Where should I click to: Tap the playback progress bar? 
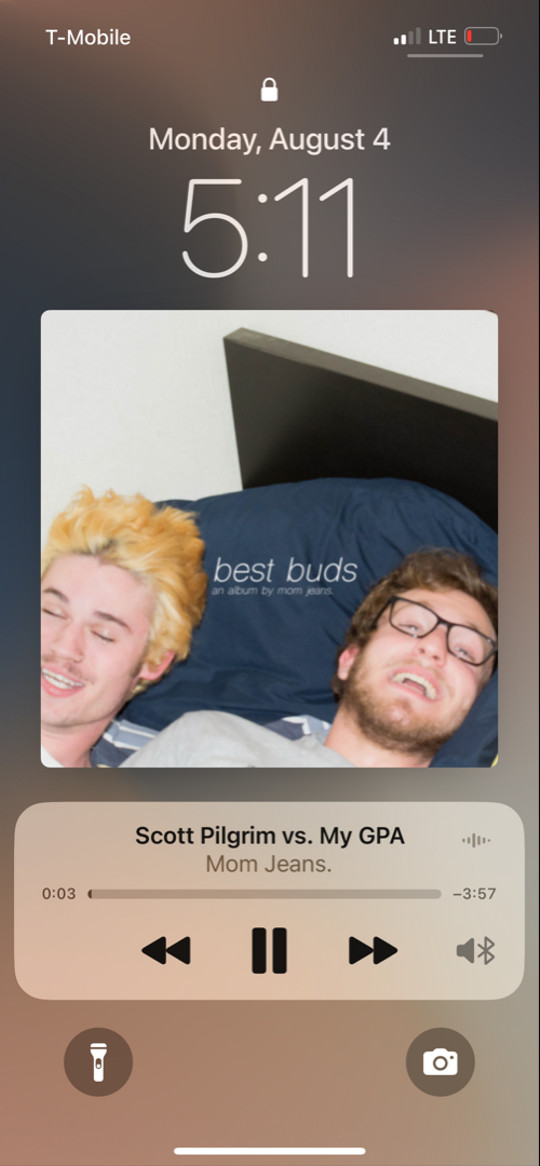tap(264, 894)
